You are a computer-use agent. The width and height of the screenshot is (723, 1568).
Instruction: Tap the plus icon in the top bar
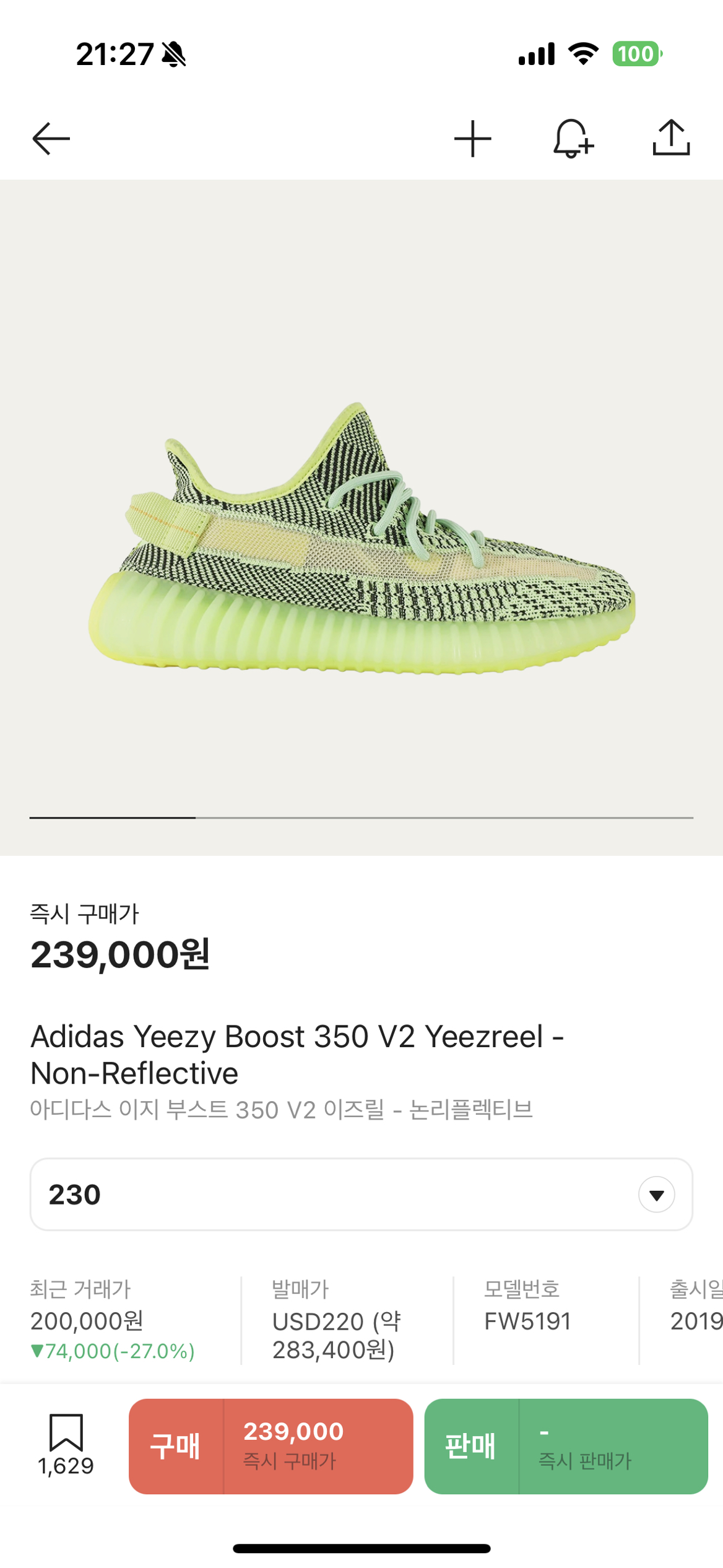[x=473, y=138]
